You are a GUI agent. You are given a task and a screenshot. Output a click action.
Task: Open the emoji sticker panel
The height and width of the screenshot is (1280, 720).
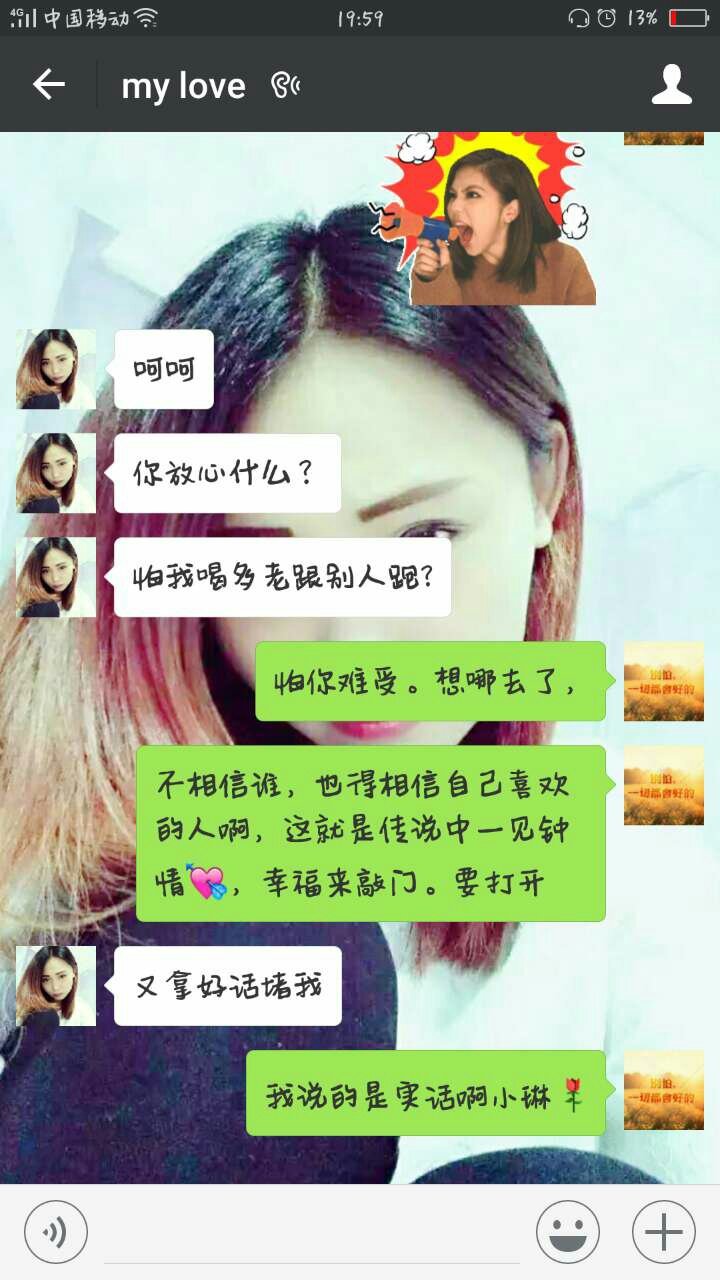click(567, 1231)
